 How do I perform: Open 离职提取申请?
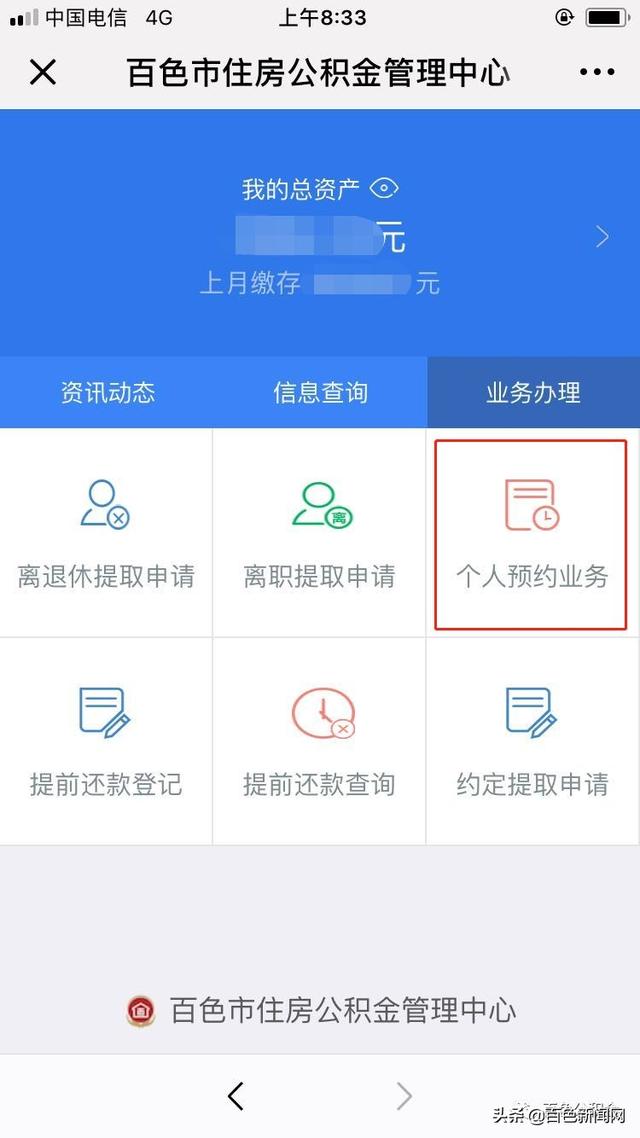(x=319, y=533)
